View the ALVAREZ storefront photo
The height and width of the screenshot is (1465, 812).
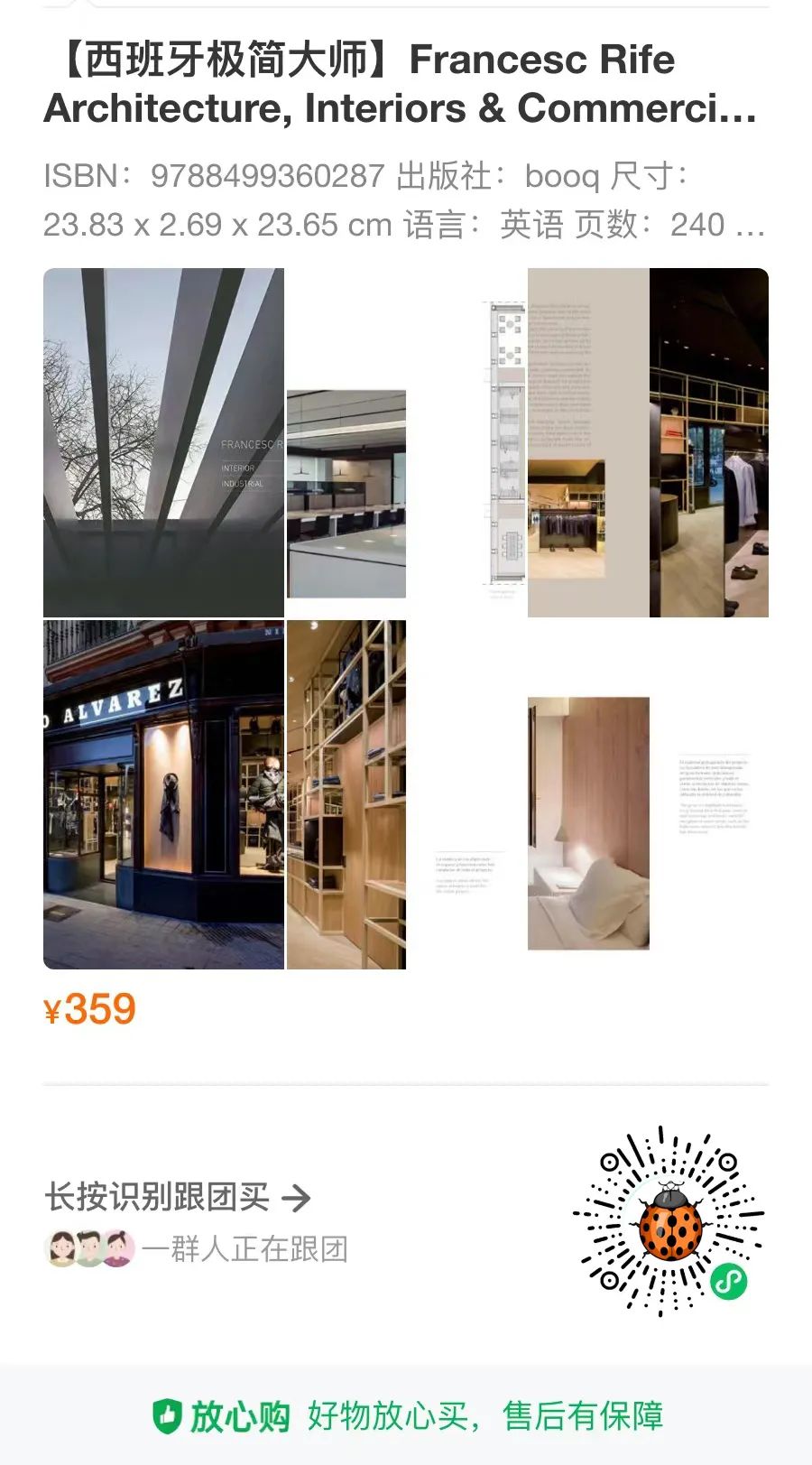(x=162, y=794)
